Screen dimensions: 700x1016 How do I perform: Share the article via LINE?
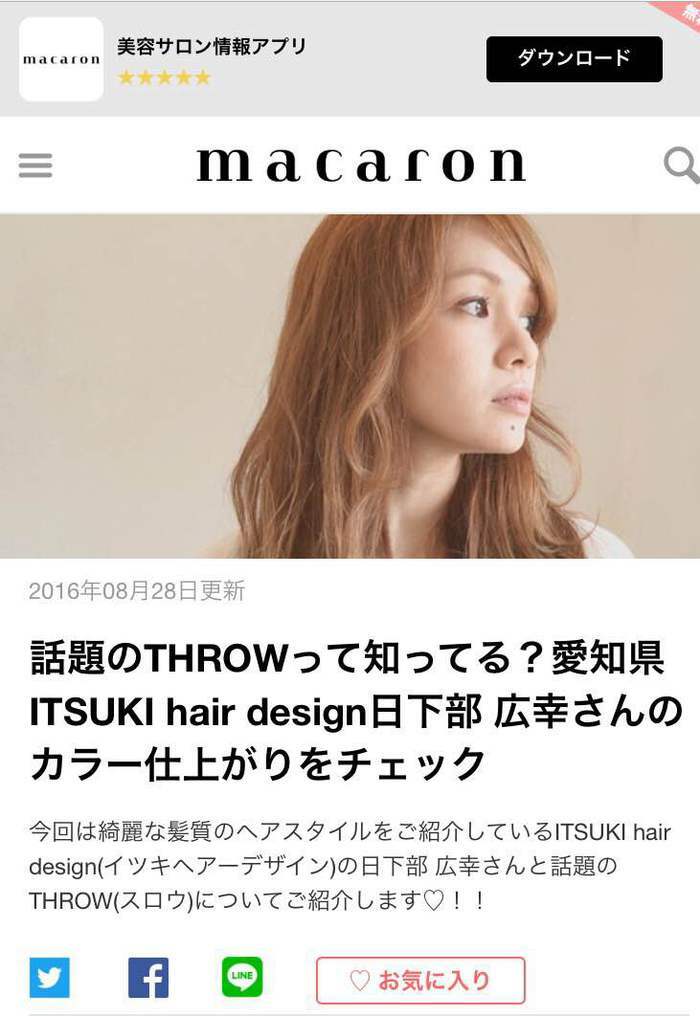point(242,977)
